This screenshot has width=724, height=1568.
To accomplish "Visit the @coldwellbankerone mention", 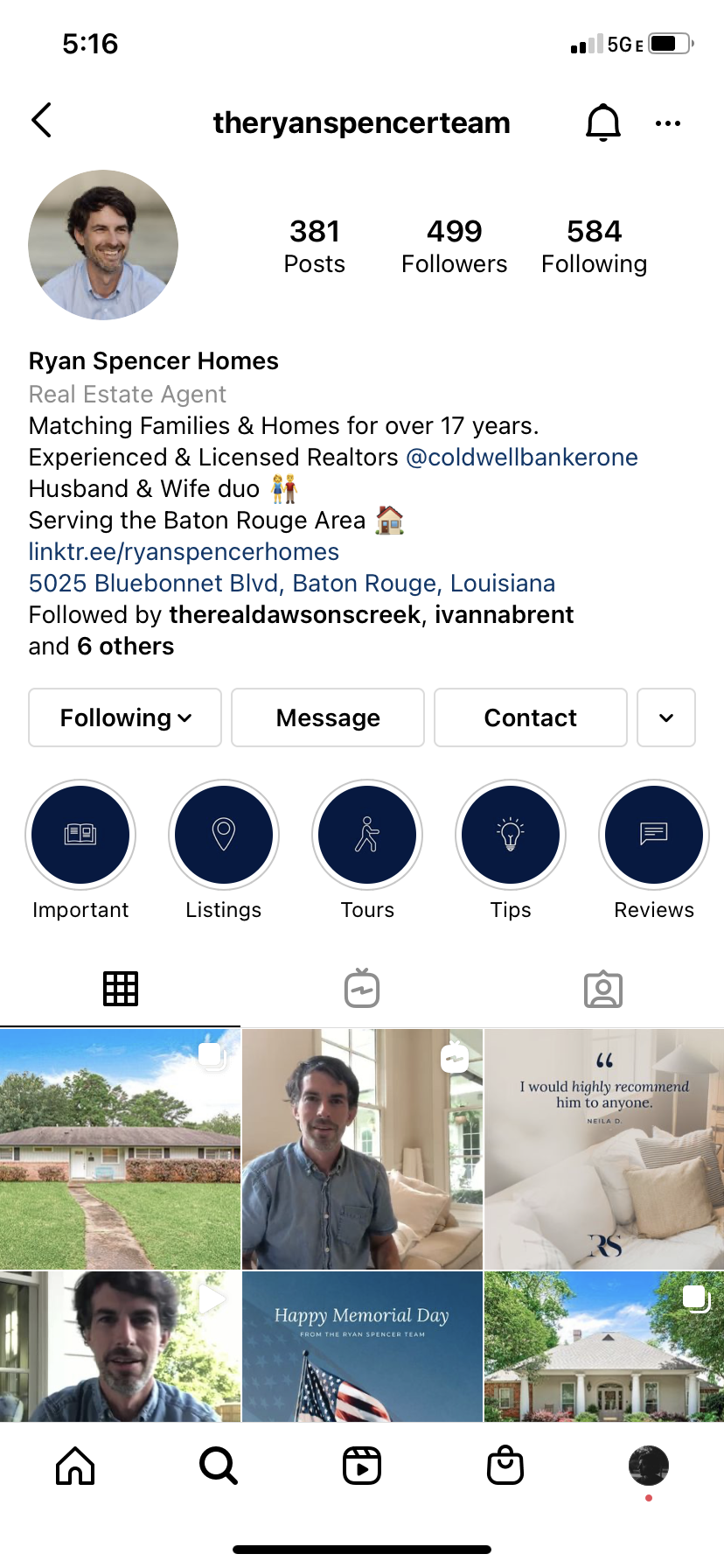I will (x=522, y=458).
